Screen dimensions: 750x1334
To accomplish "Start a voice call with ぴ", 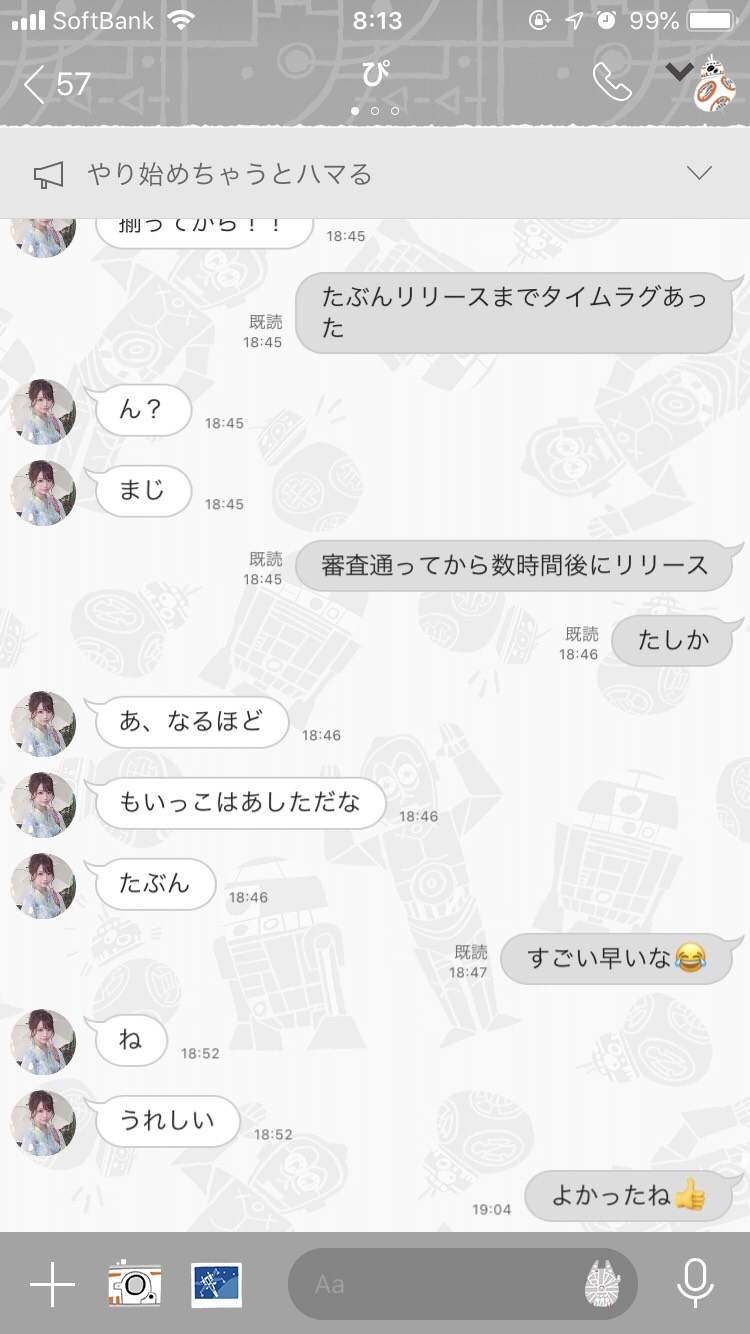I will (x=611, y=83).
